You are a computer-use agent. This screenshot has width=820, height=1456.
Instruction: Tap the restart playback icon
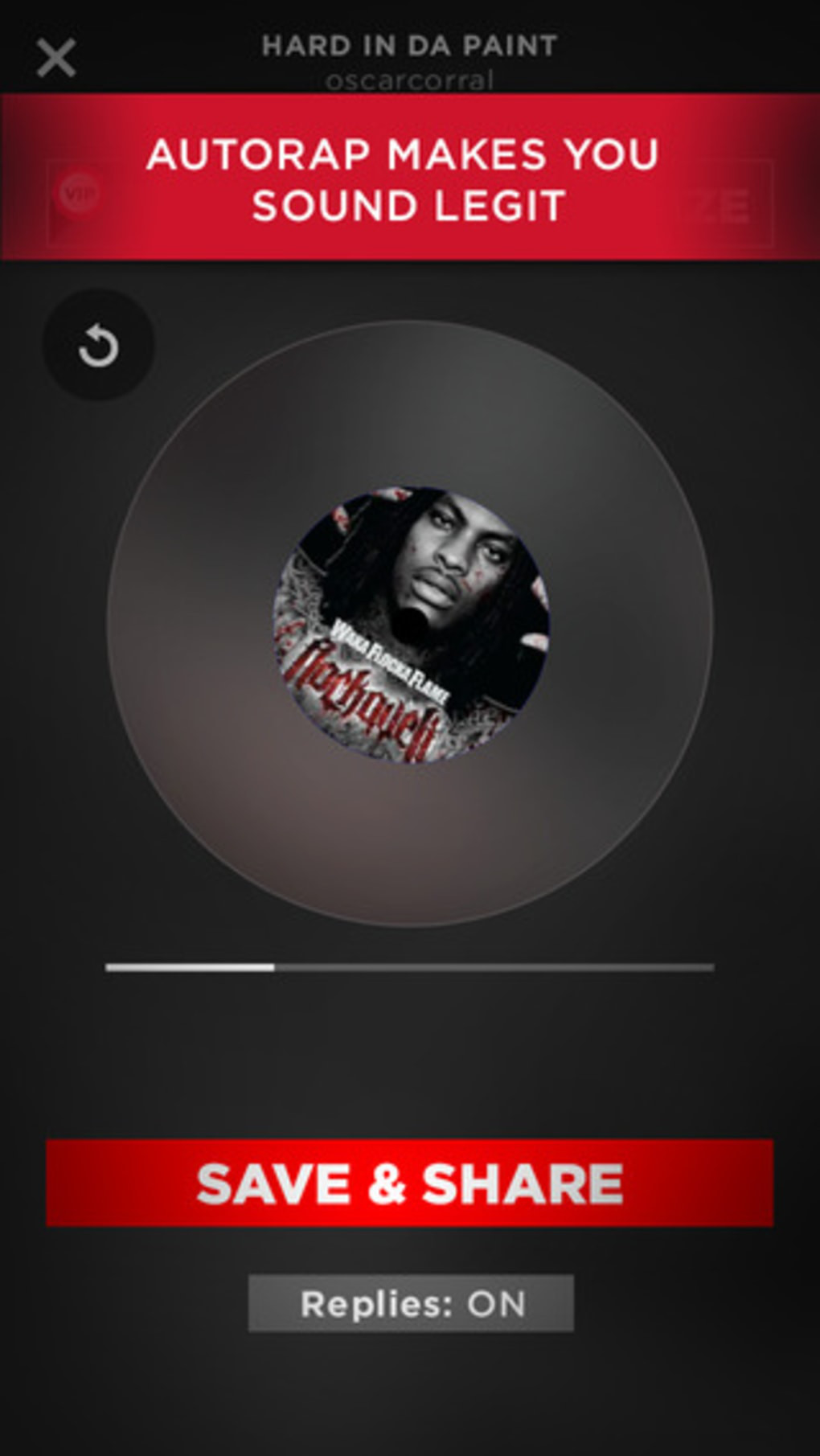click(98, 346)
